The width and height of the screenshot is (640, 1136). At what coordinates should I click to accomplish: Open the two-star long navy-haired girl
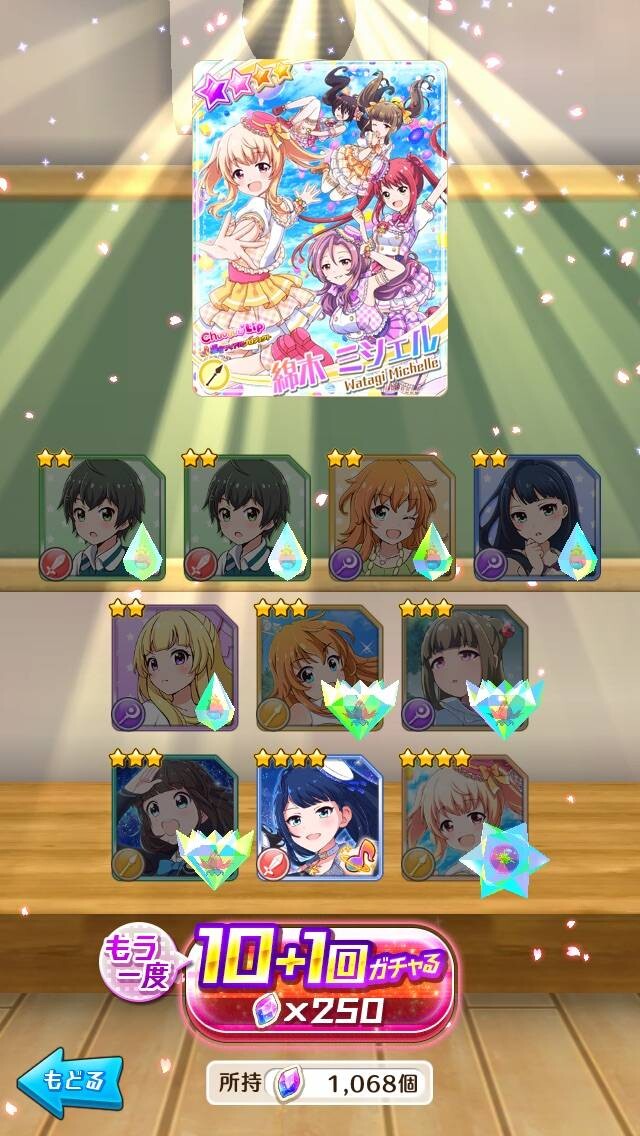click(x=537, y=517)
